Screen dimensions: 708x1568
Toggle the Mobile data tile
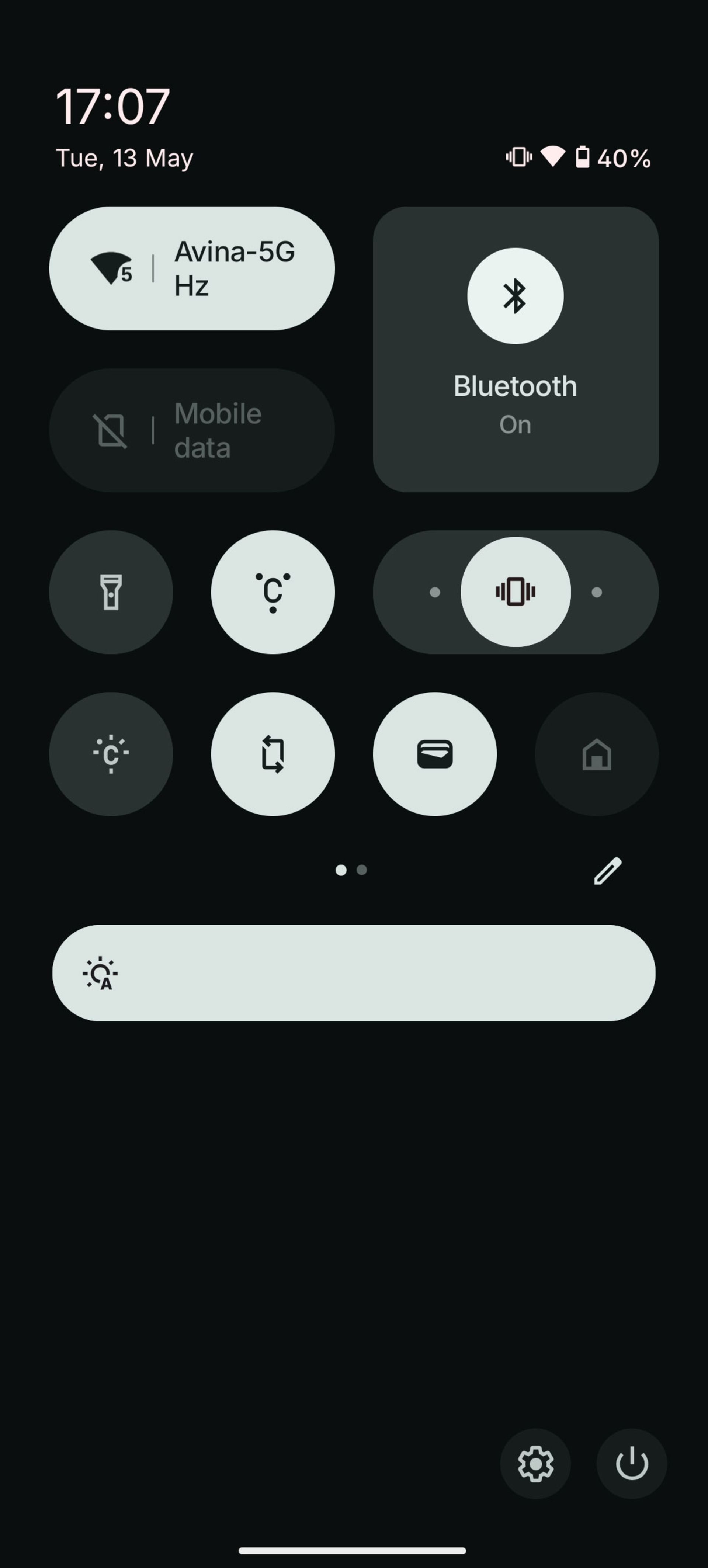pyautogui.click(x=192, y=430)
